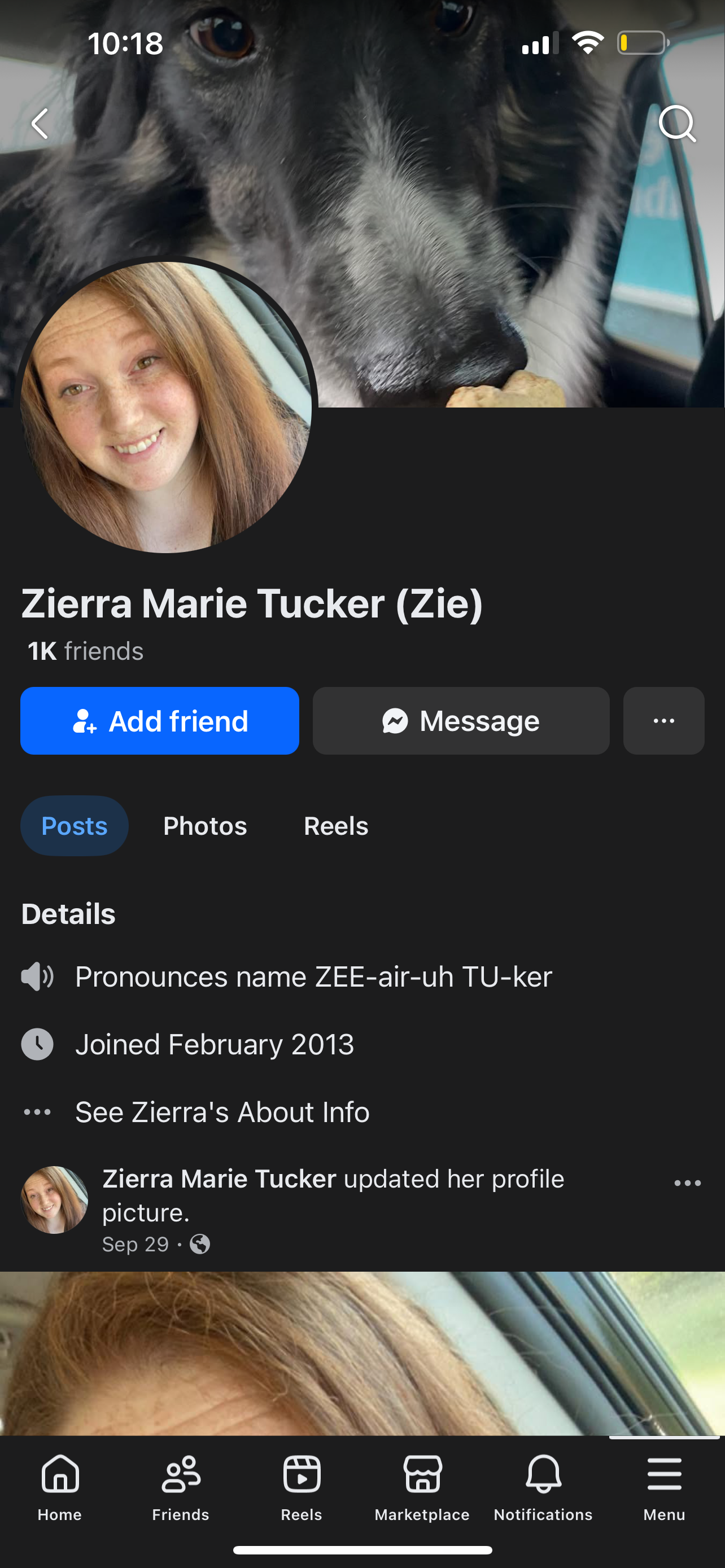Open the Marketplace tab
Image resolution: width=725 pixels, height=1568 pixels.
[x=422, y=1486]
